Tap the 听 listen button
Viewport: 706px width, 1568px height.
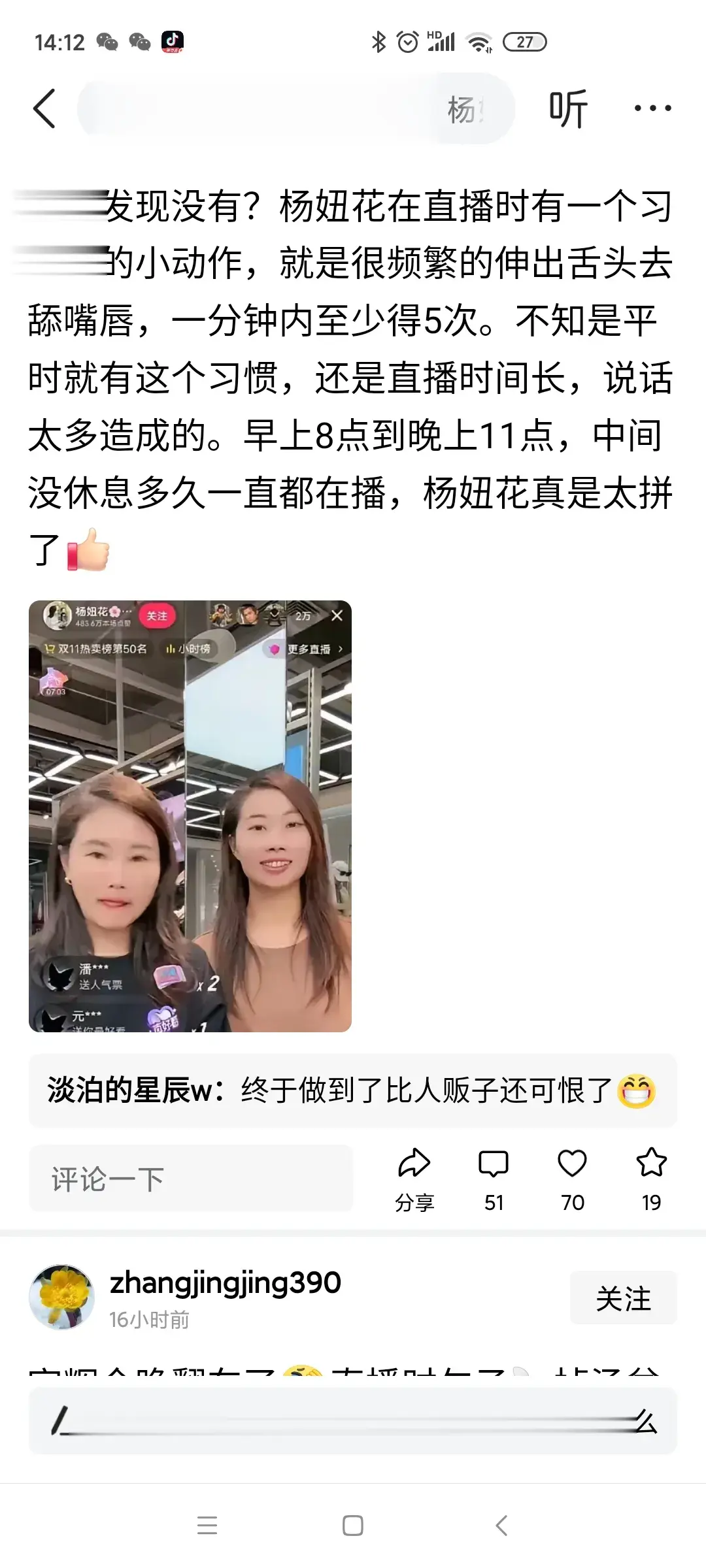(x=567, y=108)
